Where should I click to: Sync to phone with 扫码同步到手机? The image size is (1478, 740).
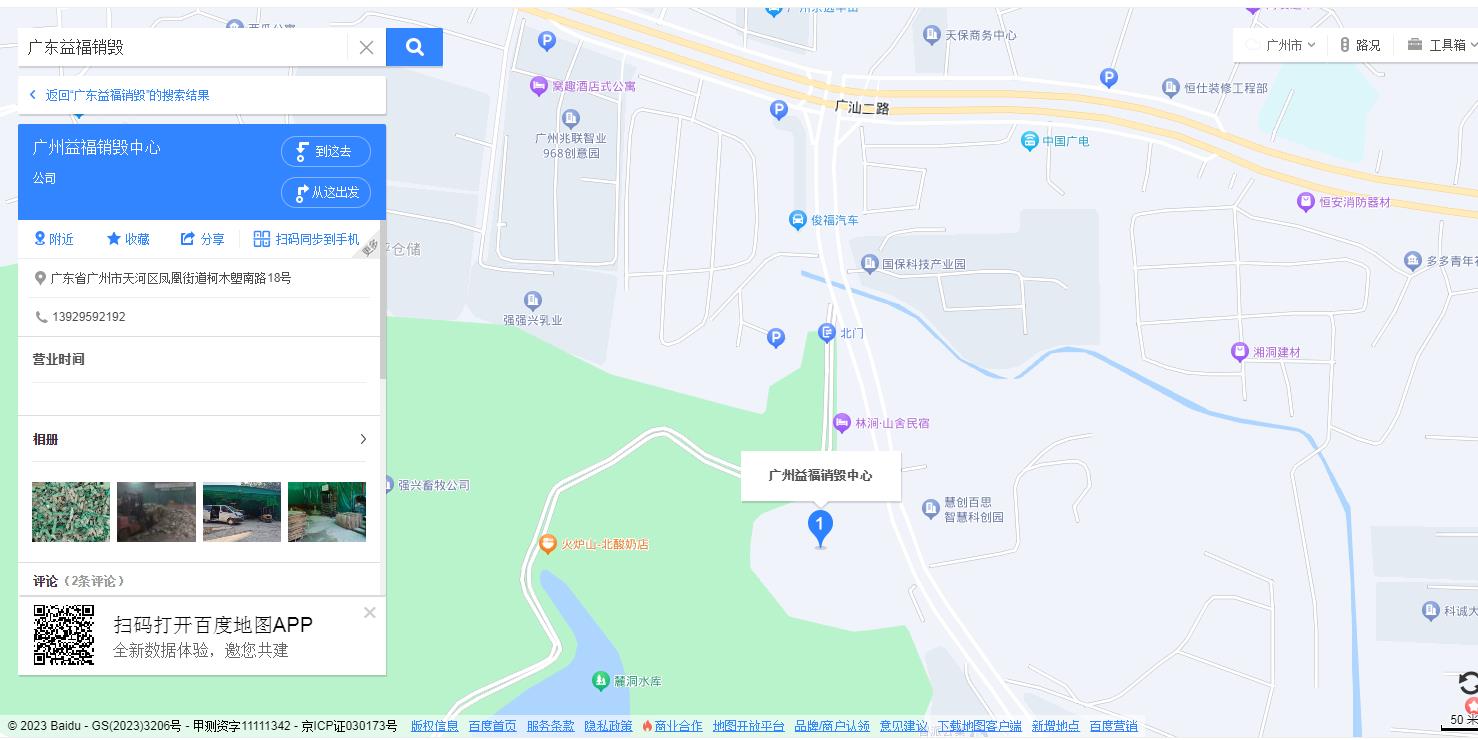[x=306, y=239]
